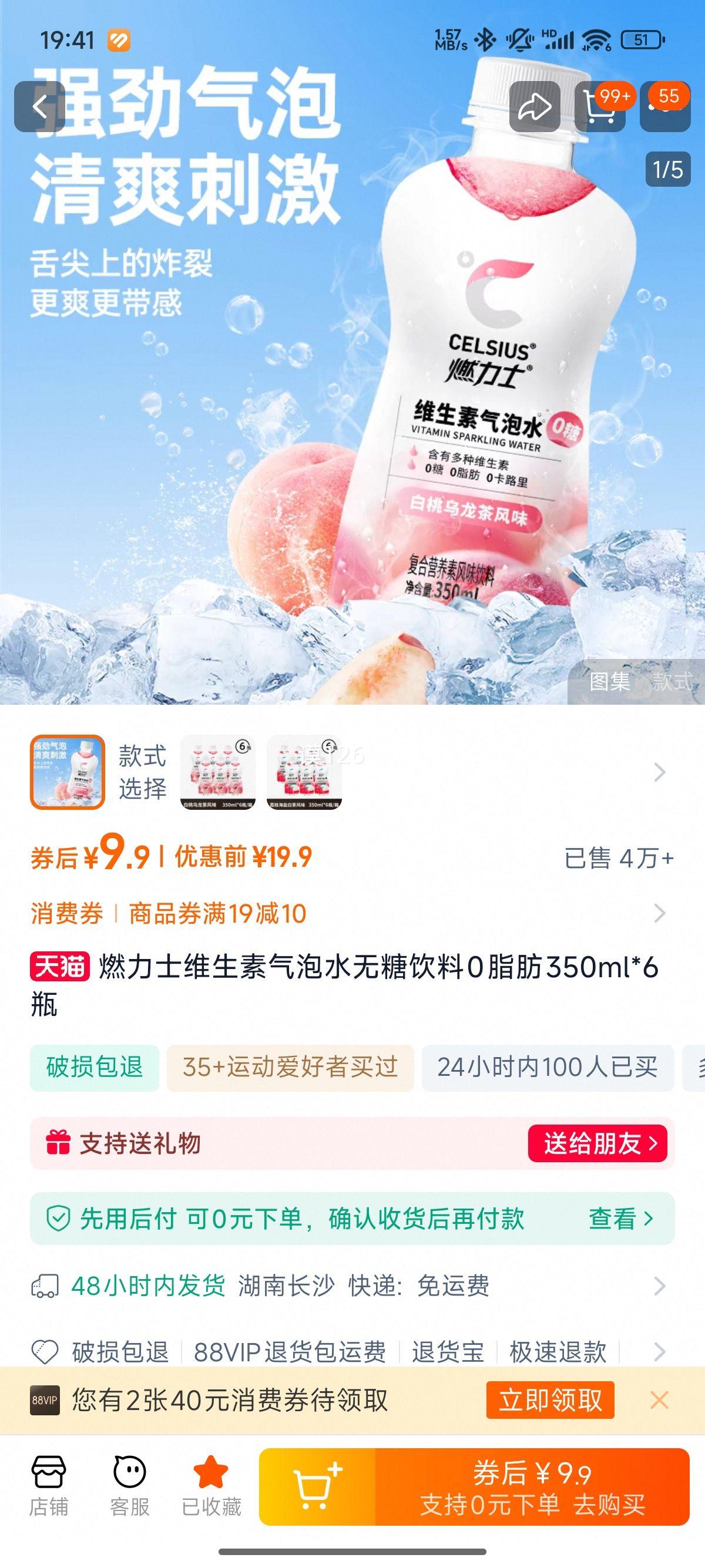Contact 客服 customer service
Image resolution: width=705 pixels, height=1568 pixels.
[x=130, y=1490]
